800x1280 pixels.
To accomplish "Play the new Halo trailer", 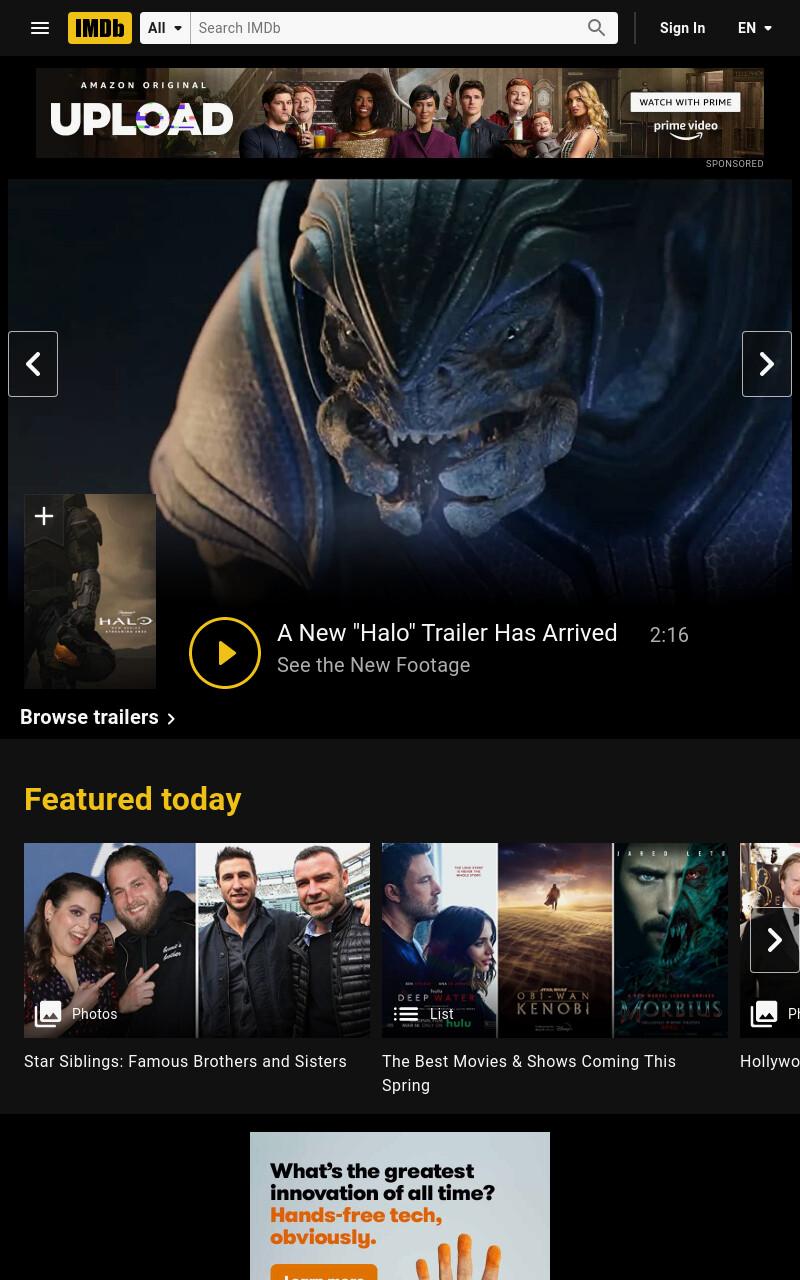I will 225,653.
